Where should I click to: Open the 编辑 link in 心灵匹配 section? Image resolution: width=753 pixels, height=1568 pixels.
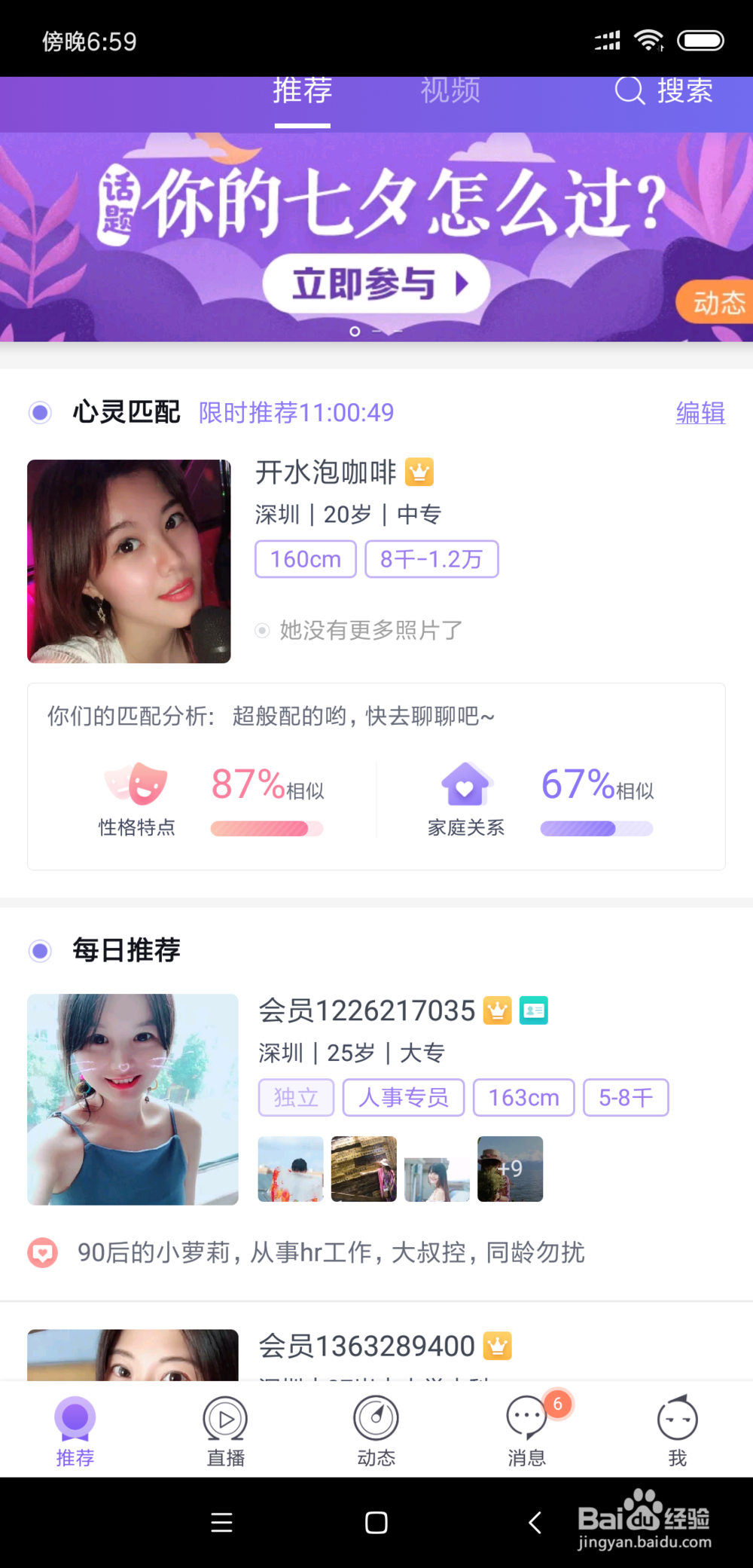[700, 413]
